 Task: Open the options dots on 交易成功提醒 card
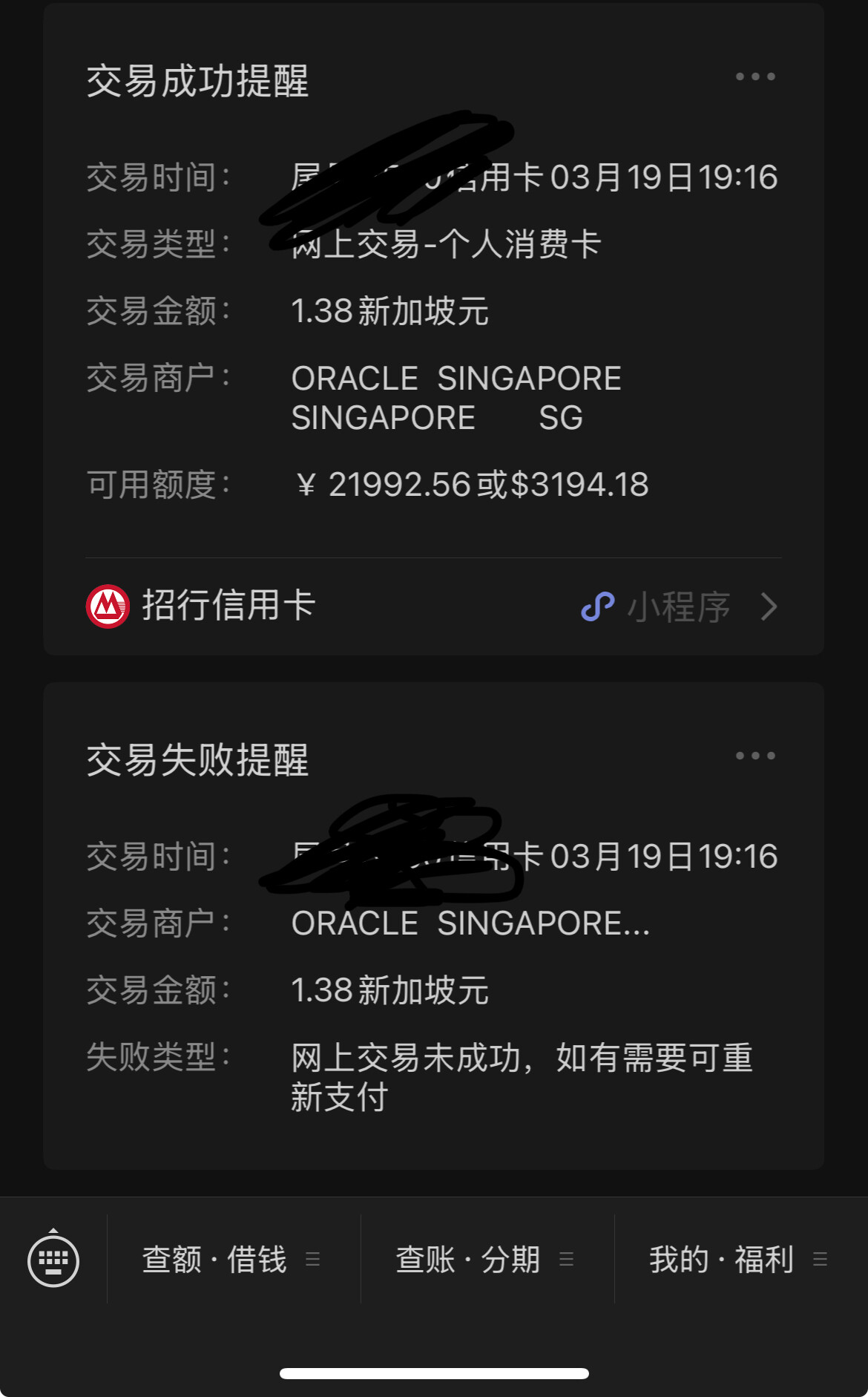click(755, 76)
